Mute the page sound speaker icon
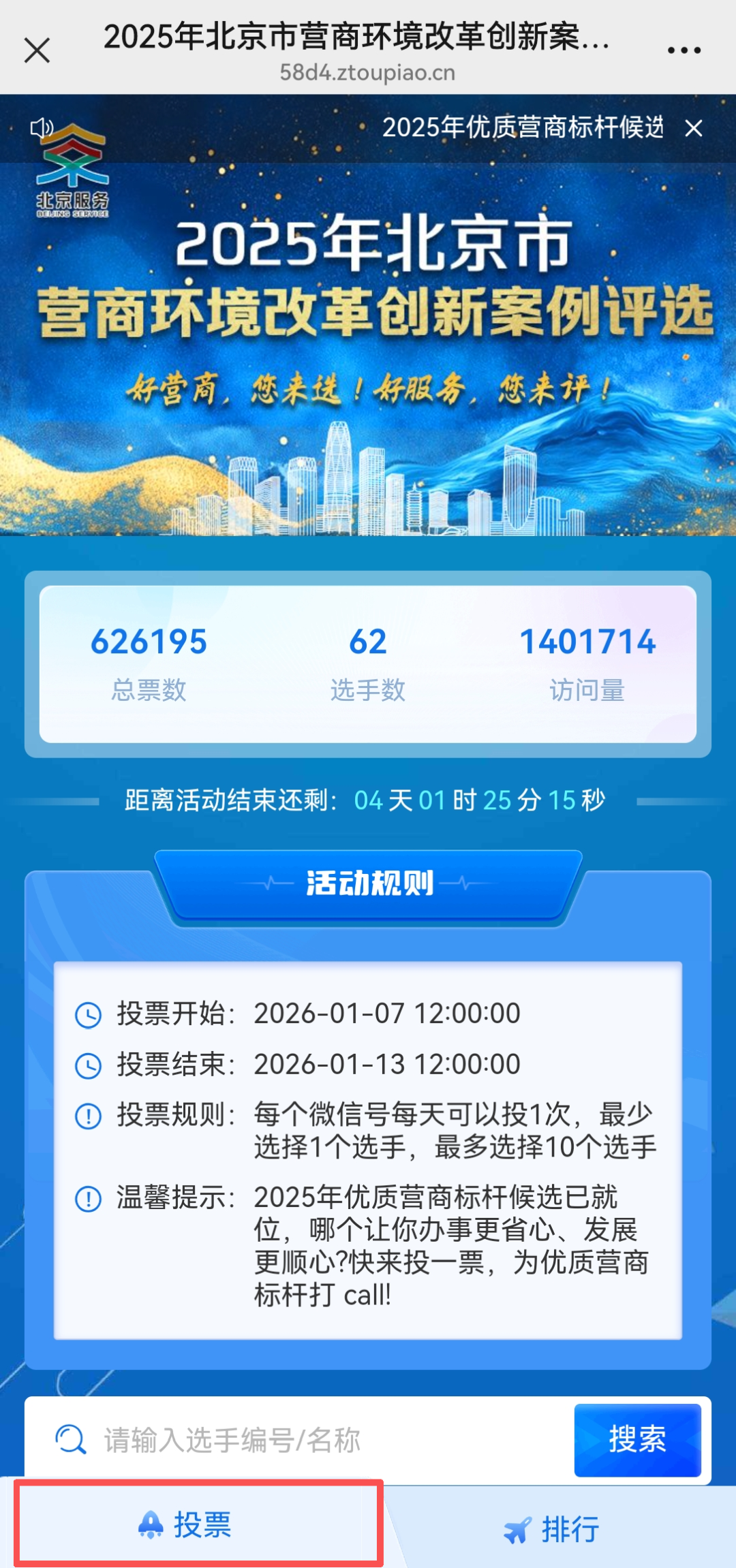The height and width of the screenshot is (1568, 736). click(x=41, y=127)
